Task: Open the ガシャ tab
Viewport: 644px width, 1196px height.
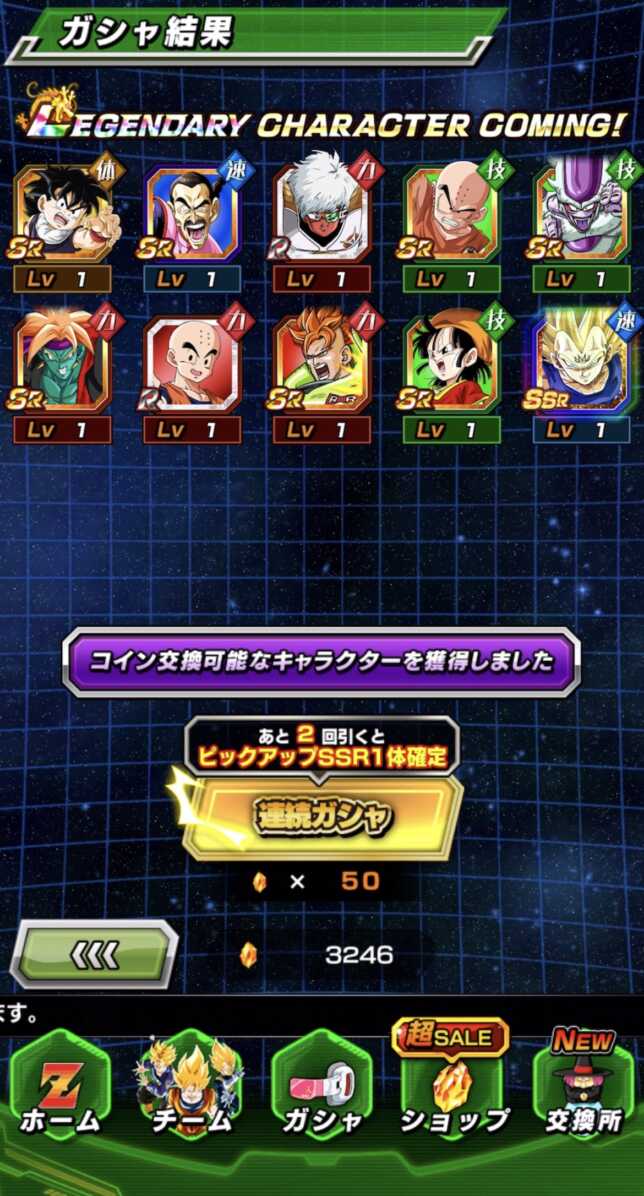Action: [322, 1090]
